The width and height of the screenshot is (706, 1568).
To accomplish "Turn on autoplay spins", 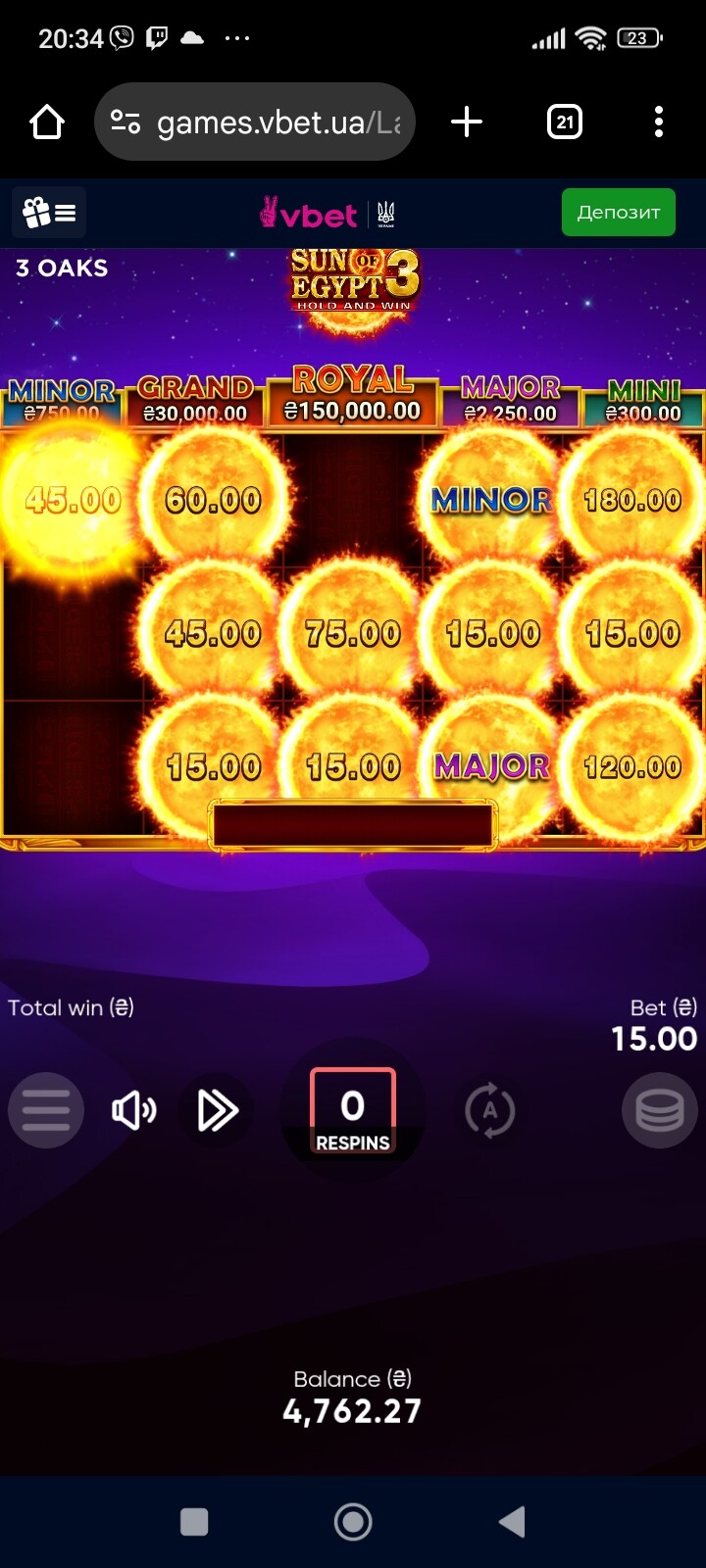I will (490, 1110).
